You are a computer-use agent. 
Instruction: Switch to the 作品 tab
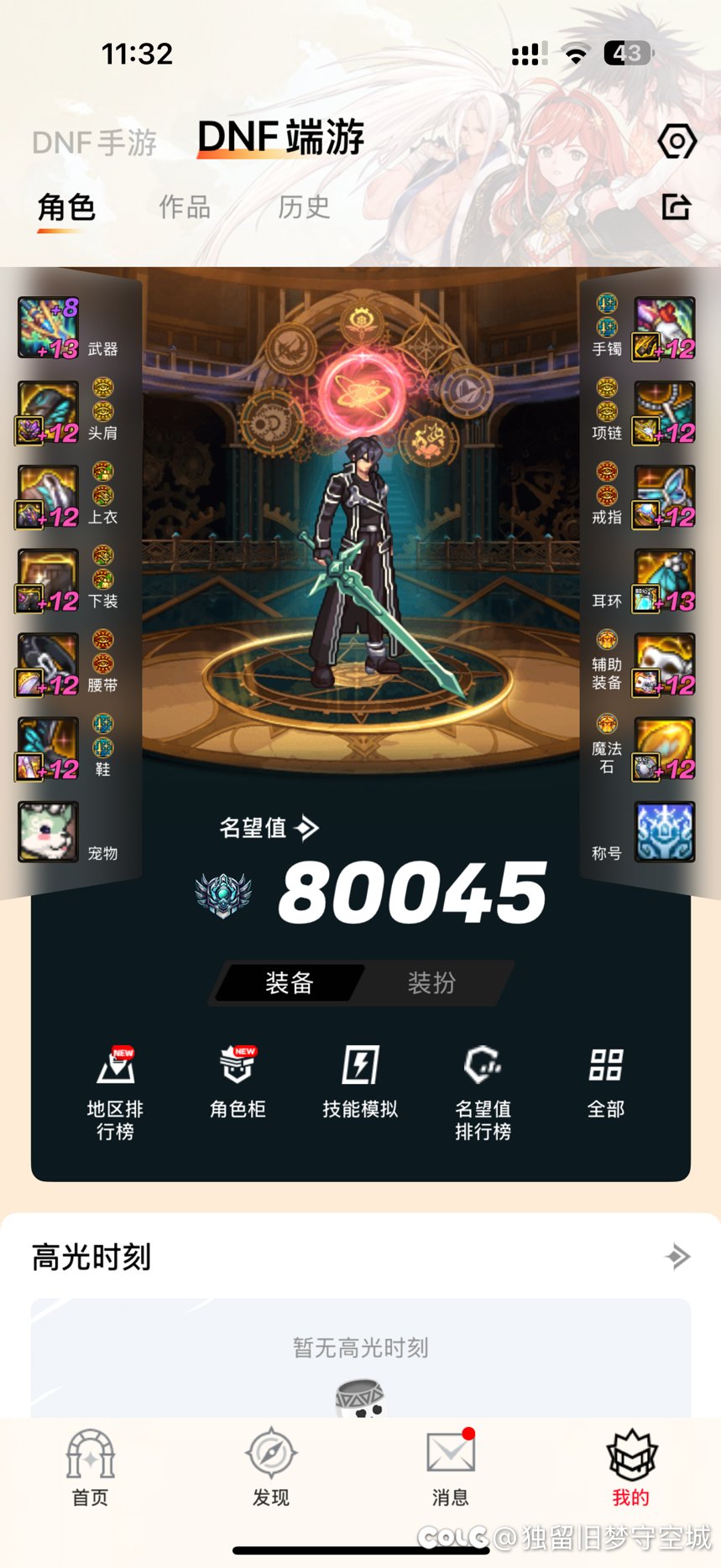coord(185,207)
